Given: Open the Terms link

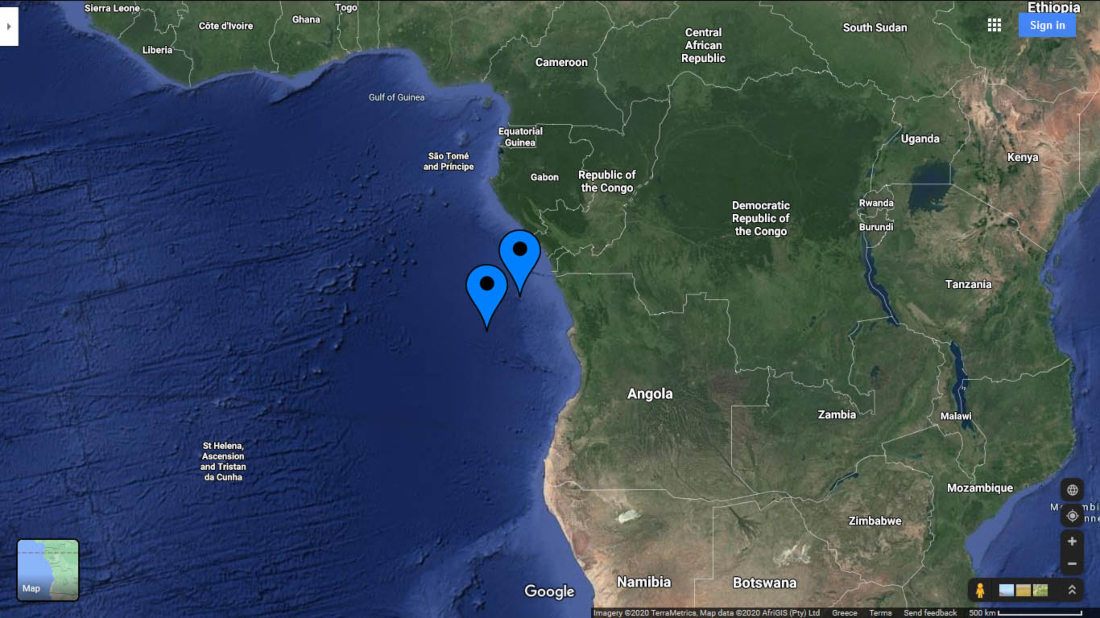Looking at the screenshot, I should coord(880,613).
